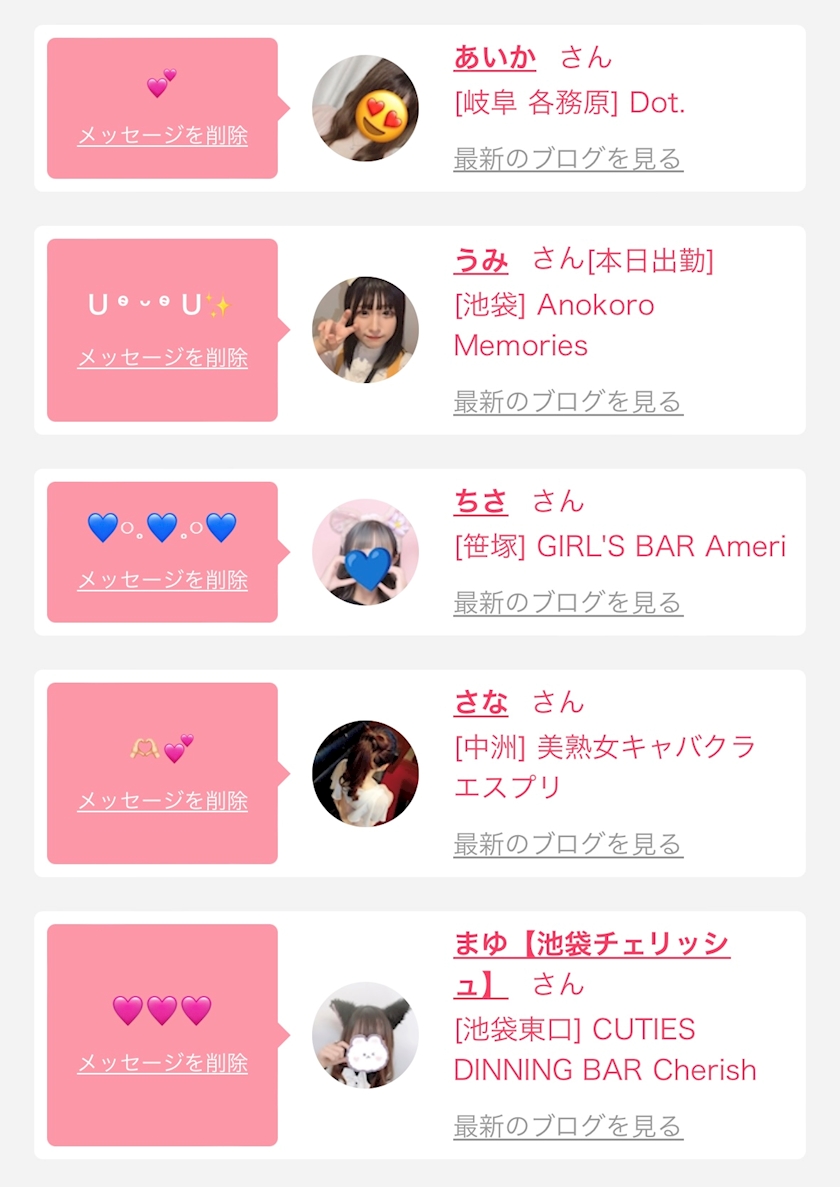View ちさ's latest blog
840x1187 pixels.
(568, 603)
